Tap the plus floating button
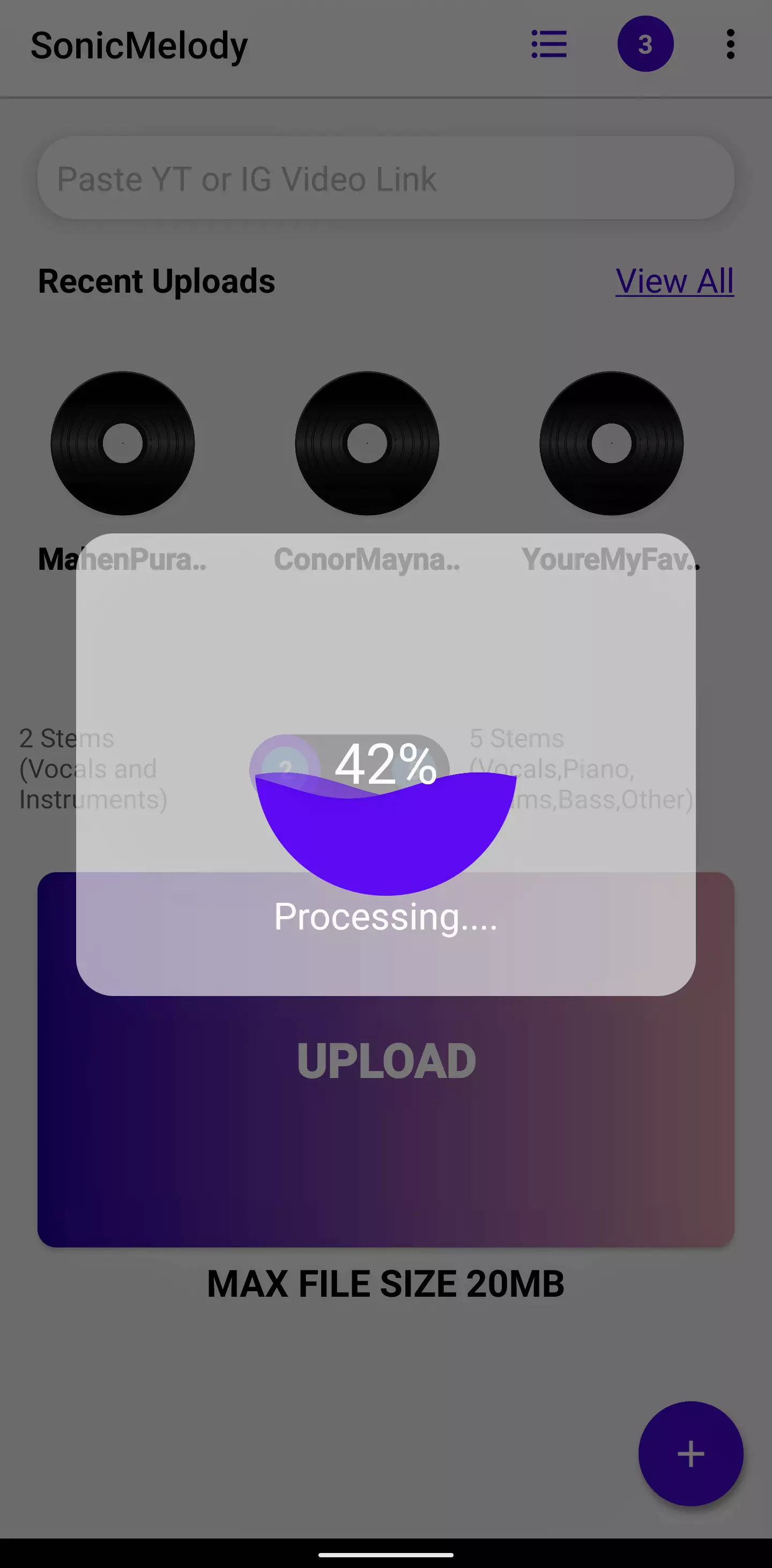The image size is (772, 1568). pos(691,1454)
